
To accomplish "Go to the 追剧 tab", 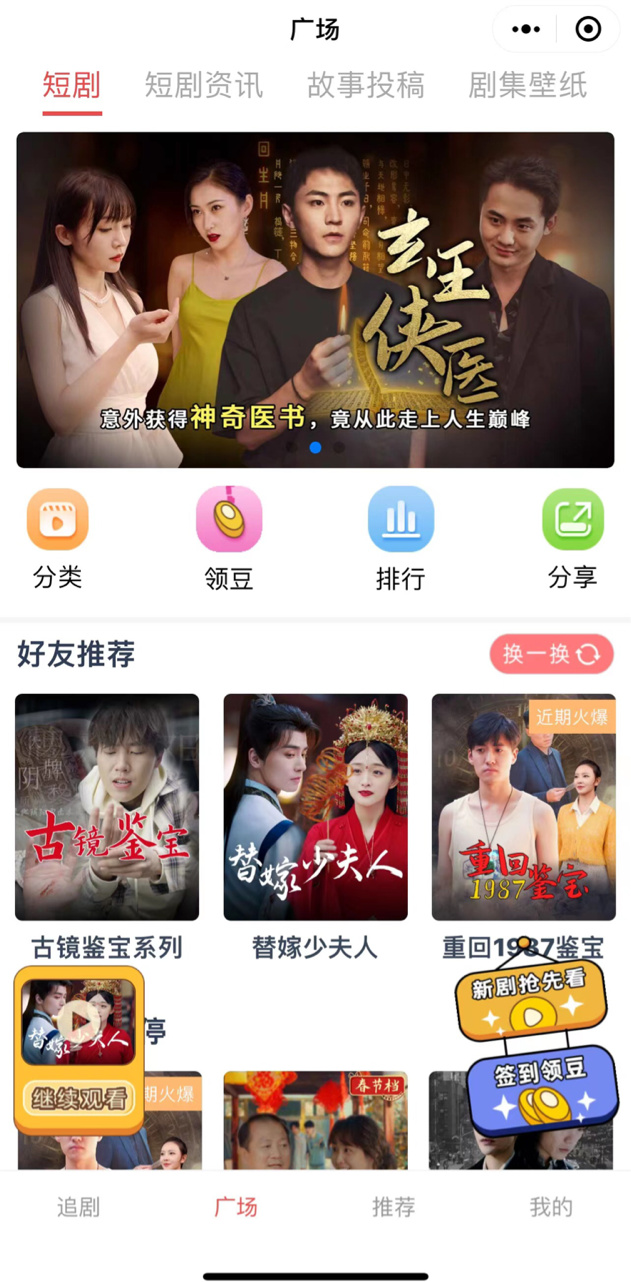I will pos(78,1207).
